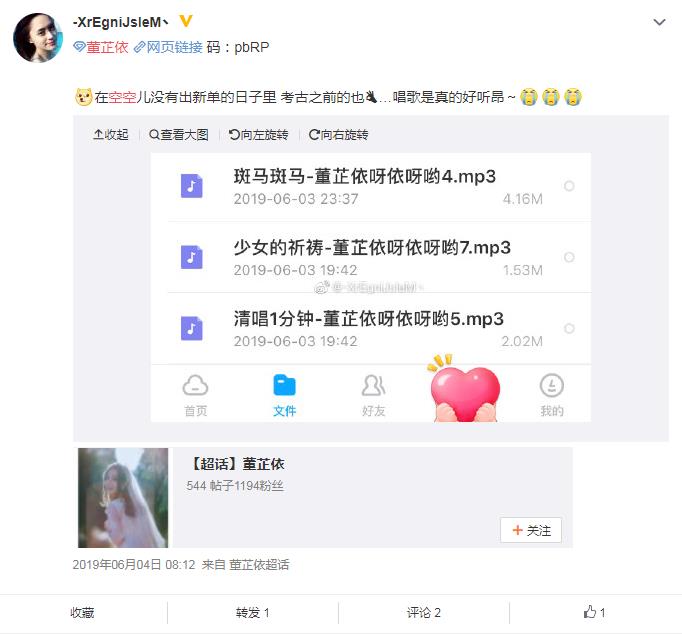This screenshot has width=682, height=634.
Task: Repost this post via 转发
Action: click(252, 612)
